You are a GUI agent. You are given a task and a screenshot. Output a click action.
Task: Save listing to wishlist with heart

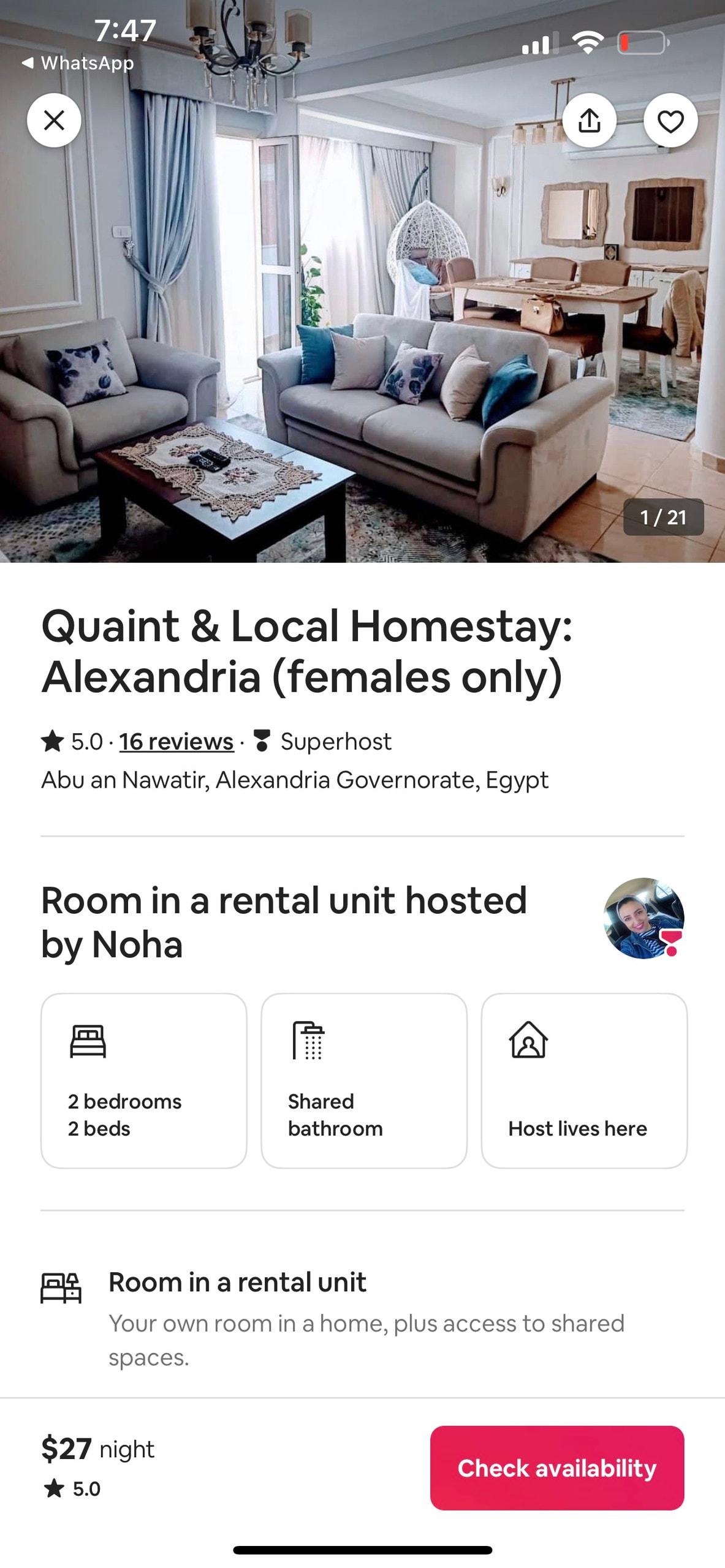[x=670, y=121]
